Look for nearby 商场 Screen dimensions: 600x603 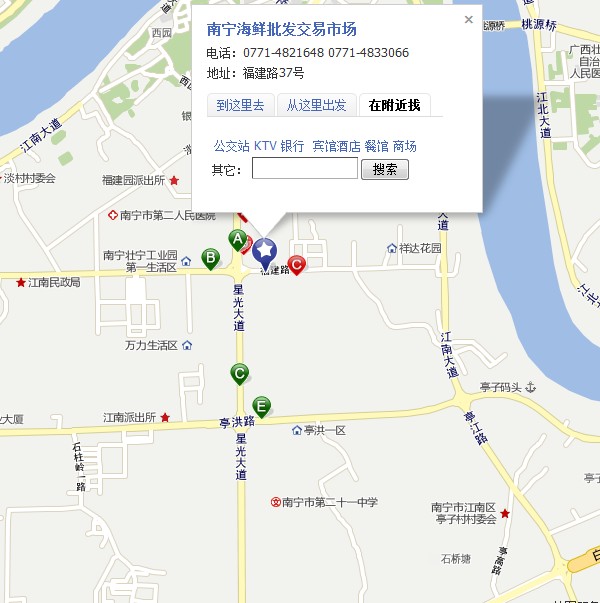(x=404, y=146)
